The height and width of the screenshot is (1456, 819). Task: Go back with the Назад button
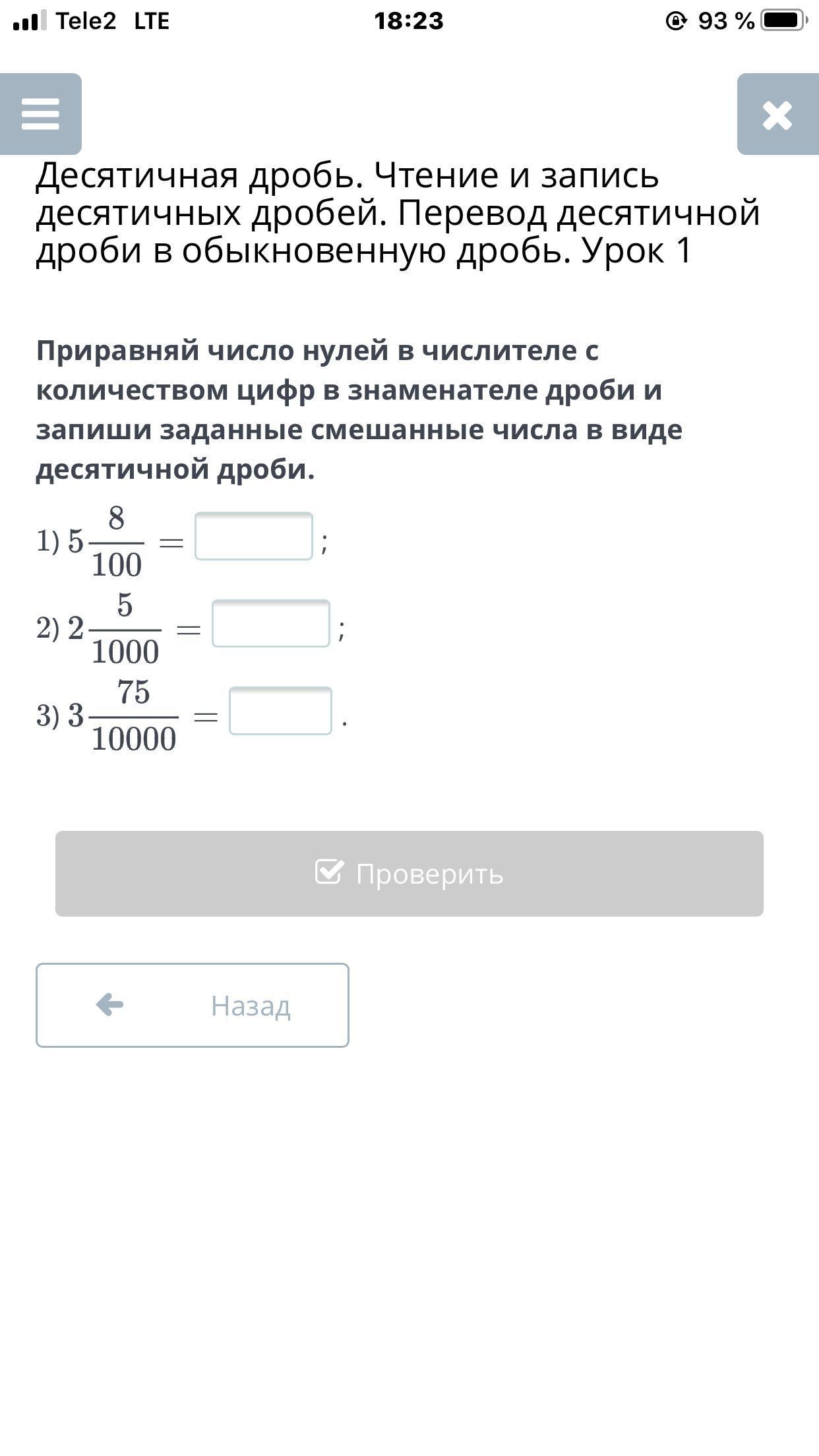(193, 1005)
